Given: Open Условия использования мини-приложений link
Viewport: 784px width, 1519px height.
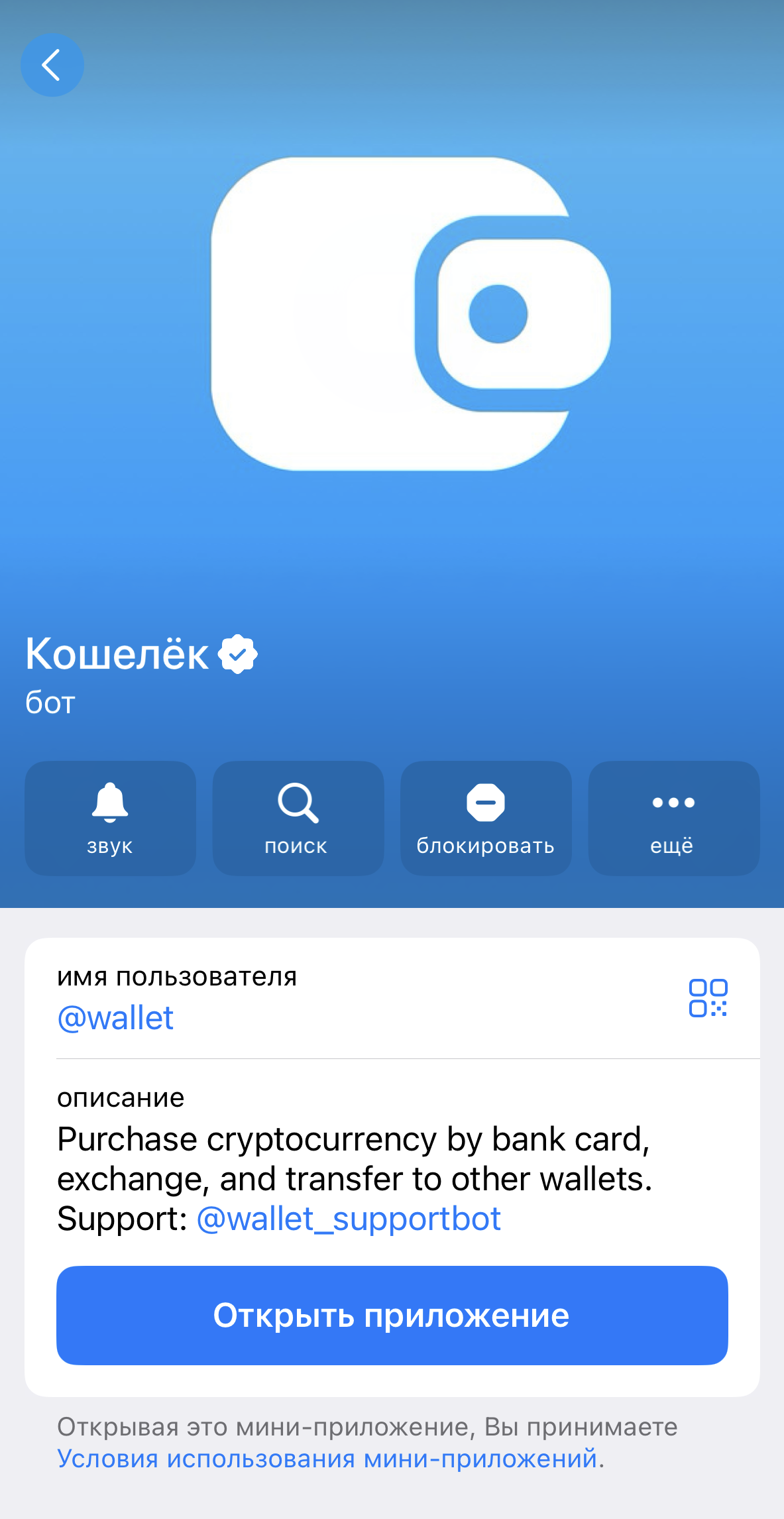Looking at the screenshot, I should pos(327,1459).
